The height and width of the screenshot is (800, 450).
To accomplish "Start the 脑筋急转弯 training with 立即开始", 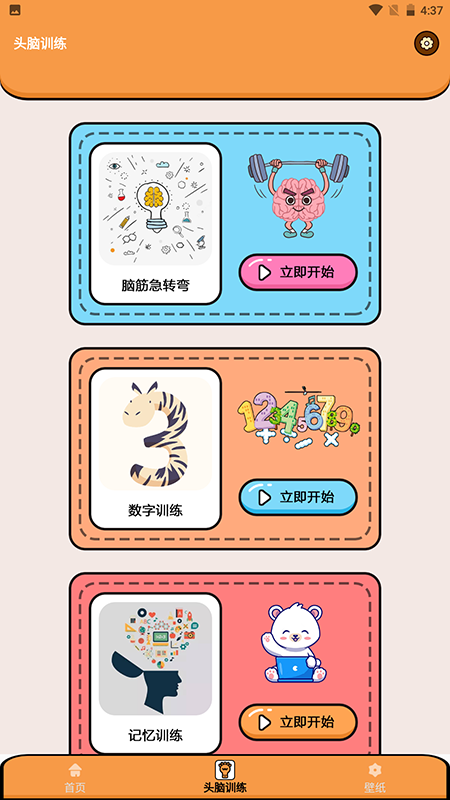I will [298, 272].
